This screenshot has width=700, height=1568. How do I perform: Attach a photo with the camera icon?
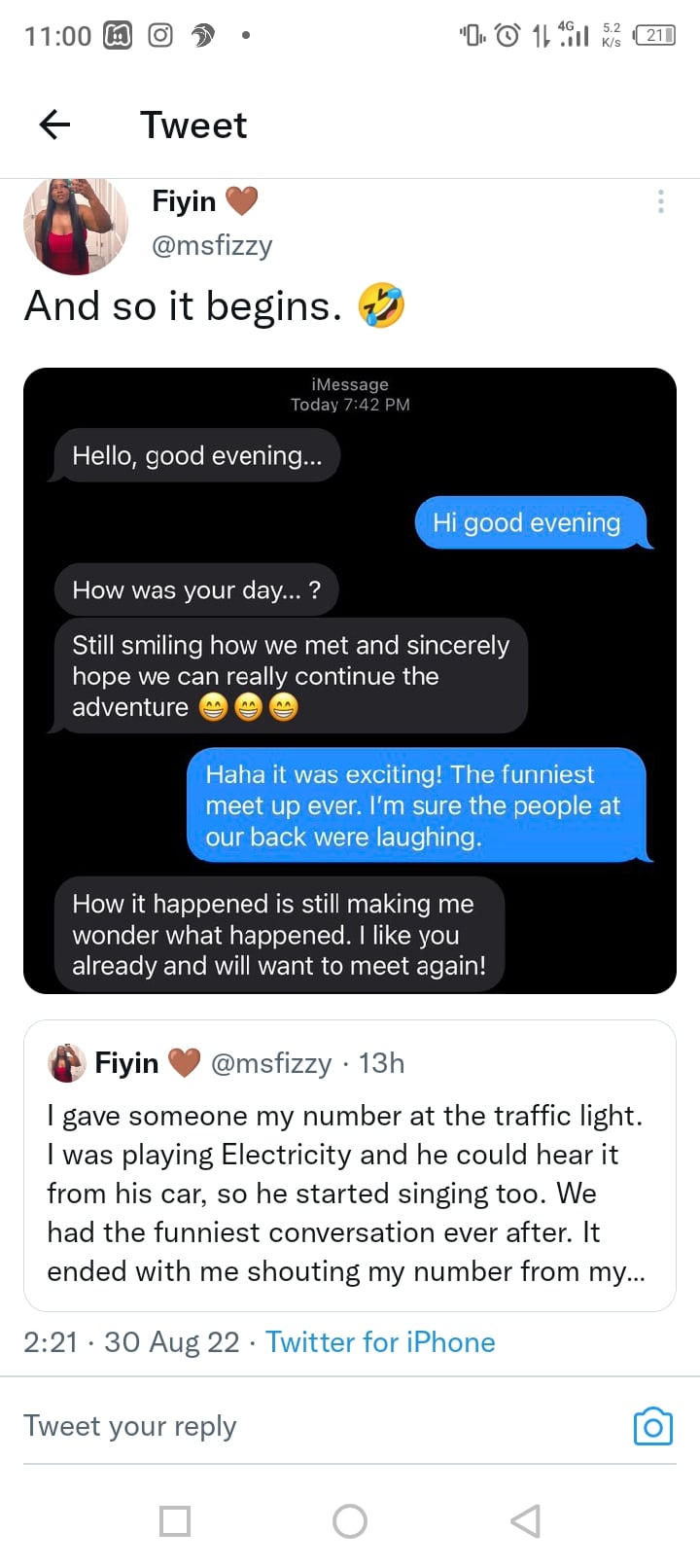652,1426
